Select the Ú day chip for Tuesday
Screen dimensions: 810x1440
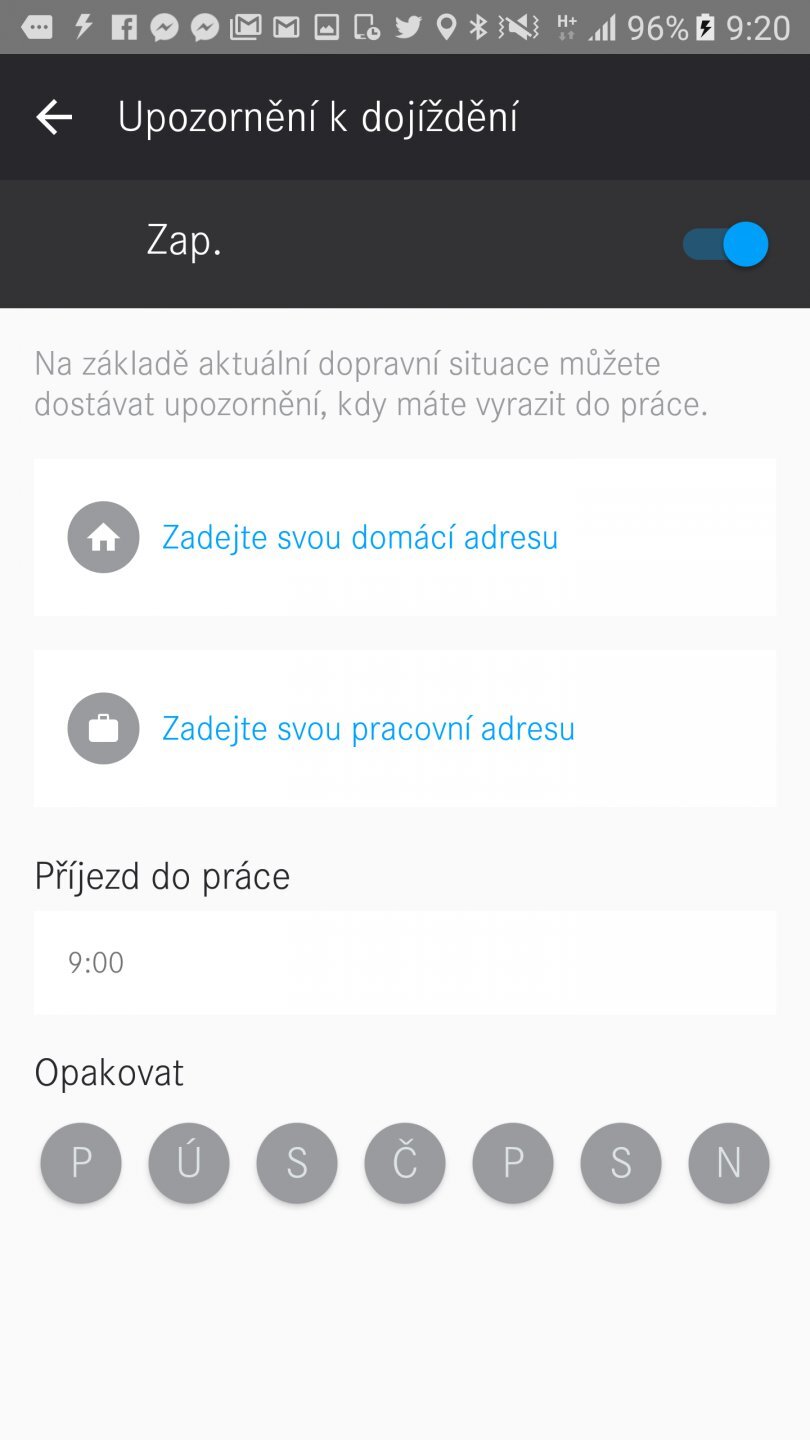pos(189,1163)
